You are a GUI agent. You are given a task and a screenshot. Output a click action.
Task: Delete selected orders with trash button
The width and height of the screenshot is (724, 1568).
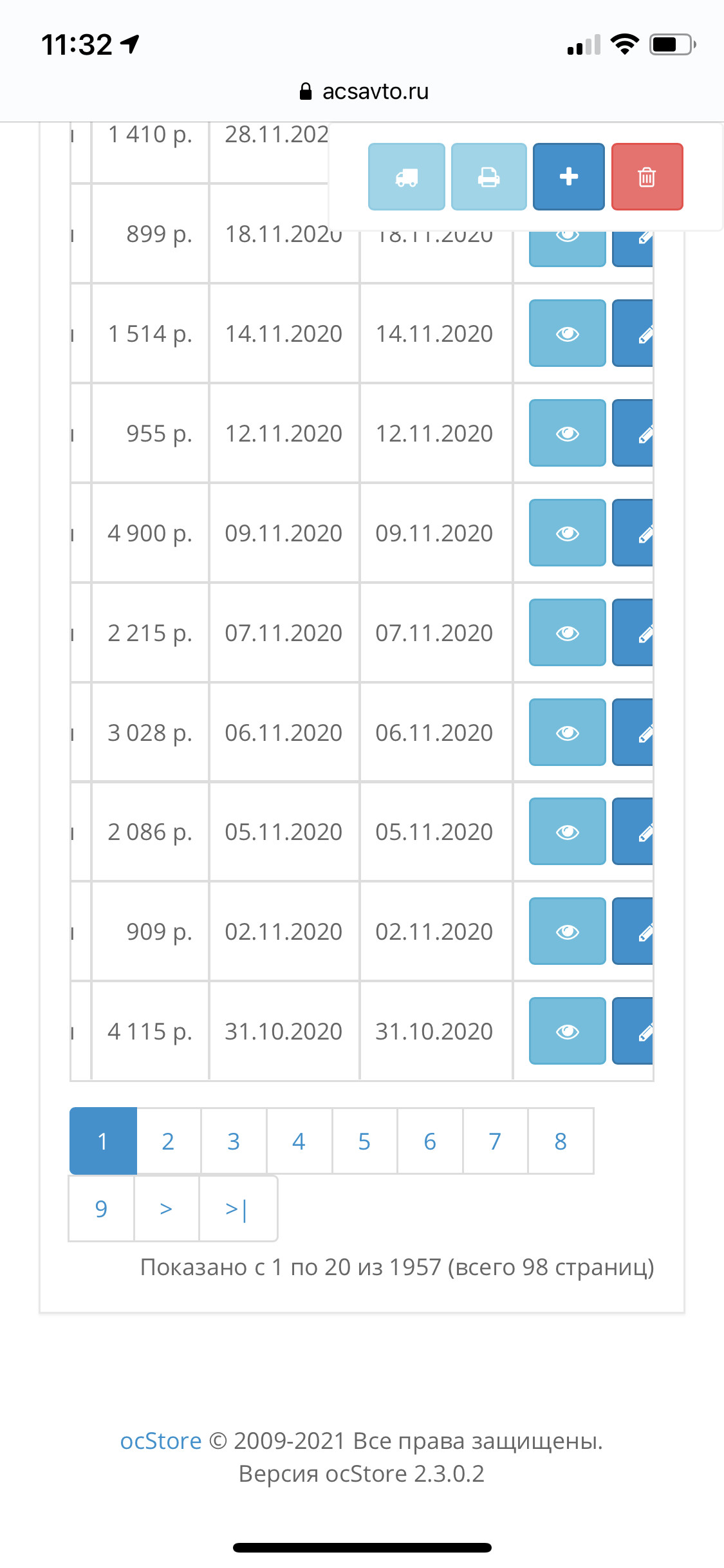pos(647,176)
